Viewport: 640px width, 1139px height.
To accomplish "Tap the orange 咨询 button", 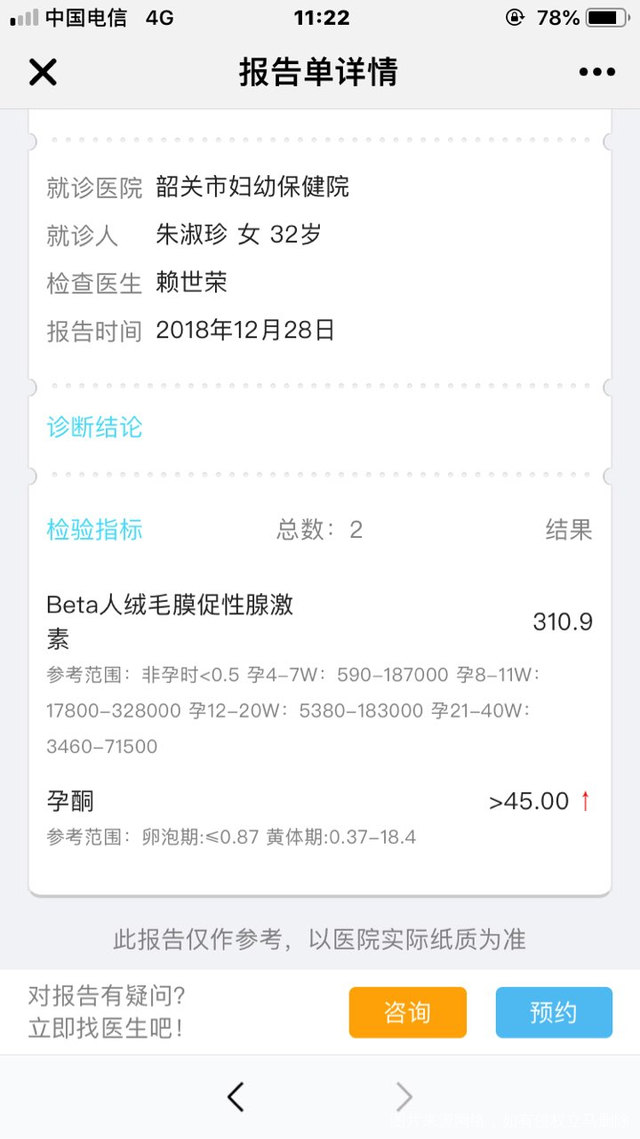I will coord(408,1012).
